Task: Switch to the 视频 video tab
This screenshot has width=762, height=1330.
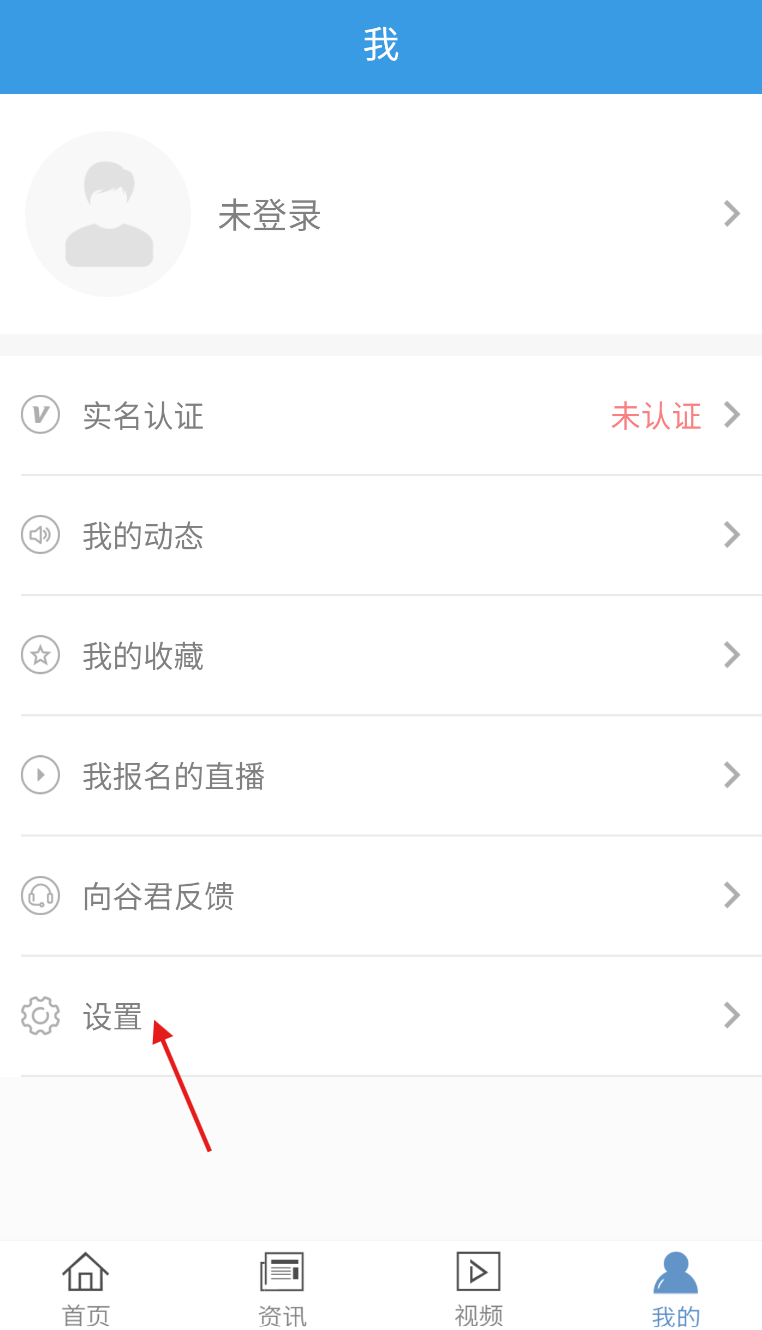Action: point(478,1288)
